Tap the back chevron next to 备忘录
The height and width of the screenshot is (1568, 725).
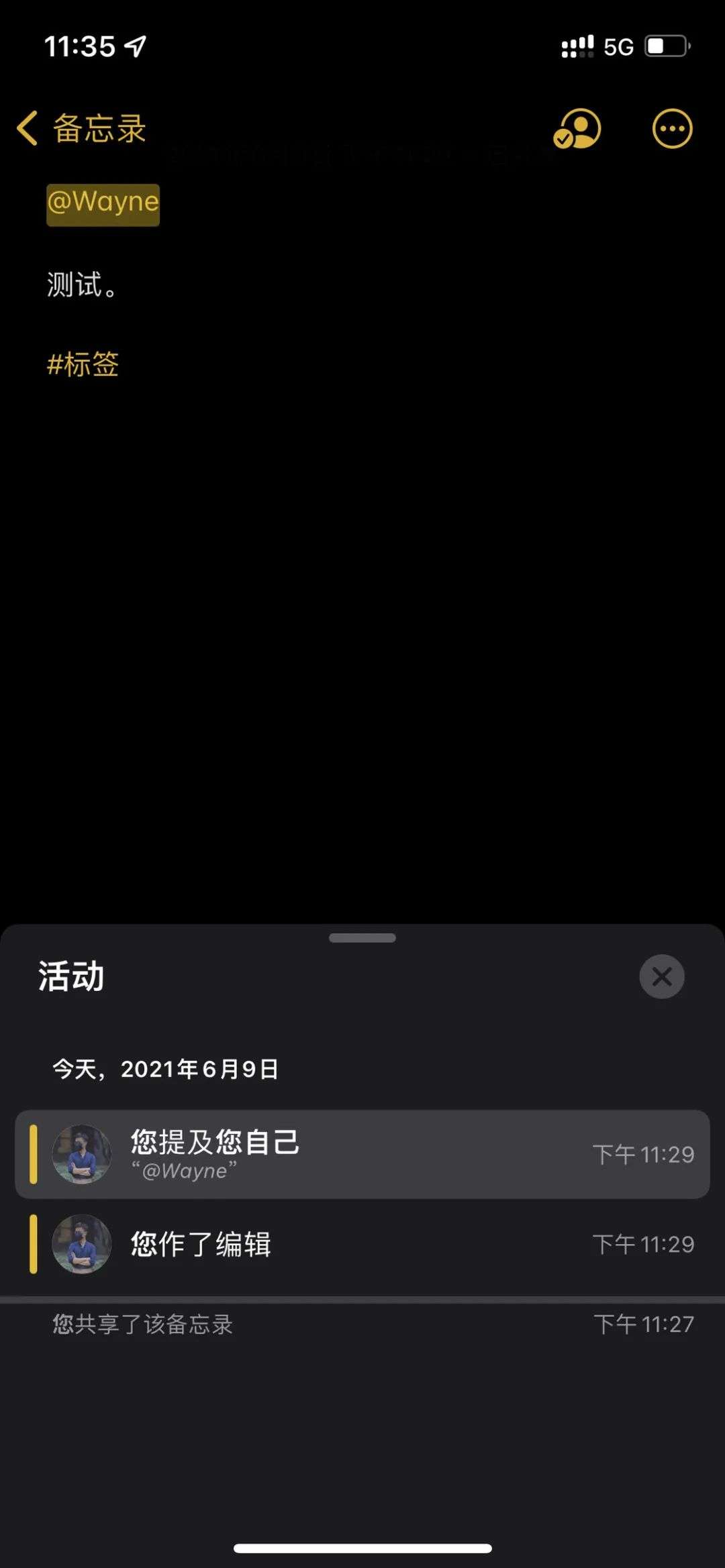pos(27,127)
